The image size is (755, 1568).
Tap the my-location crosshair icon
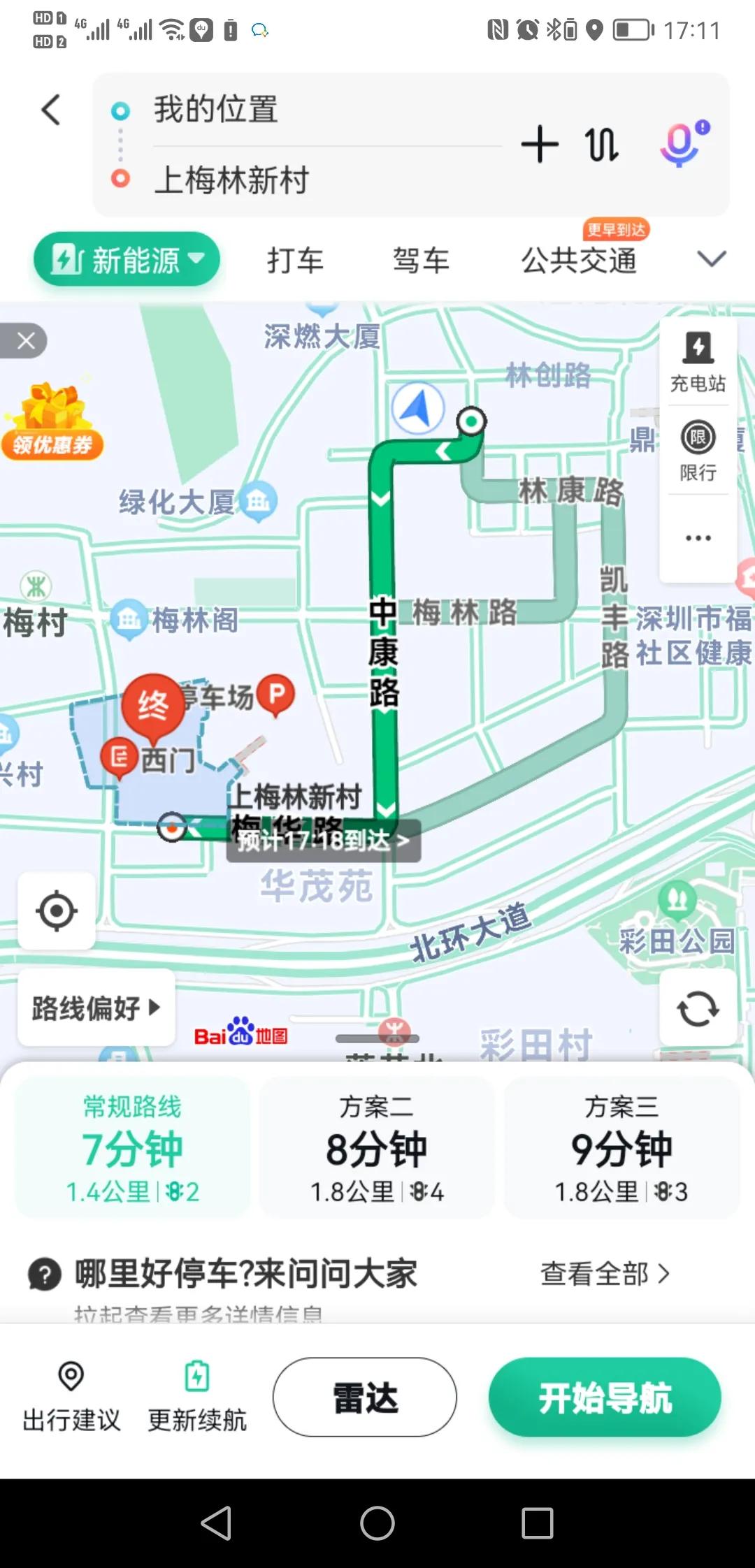point(56,910)
